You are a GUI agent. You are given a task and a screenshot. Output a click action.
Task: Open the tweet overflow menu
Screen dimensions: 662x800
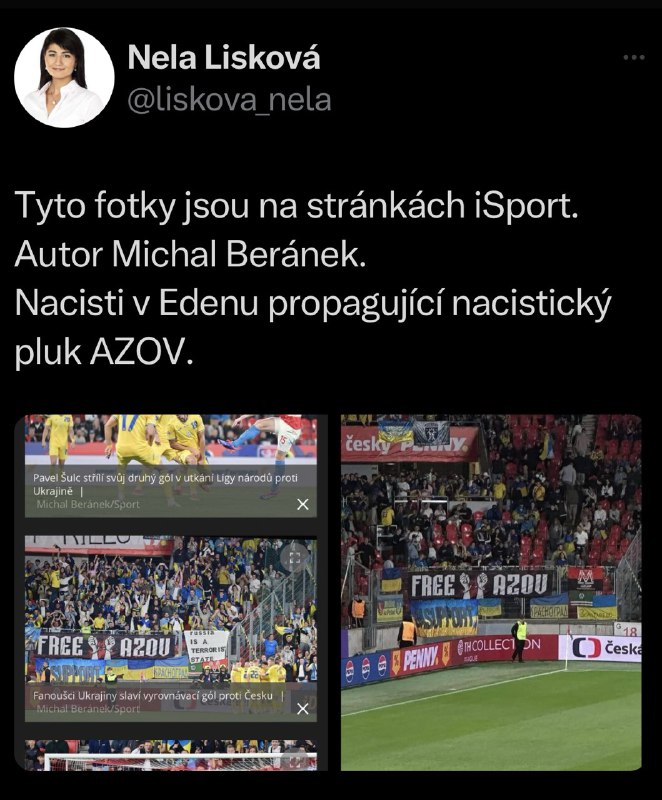[634, 58]
